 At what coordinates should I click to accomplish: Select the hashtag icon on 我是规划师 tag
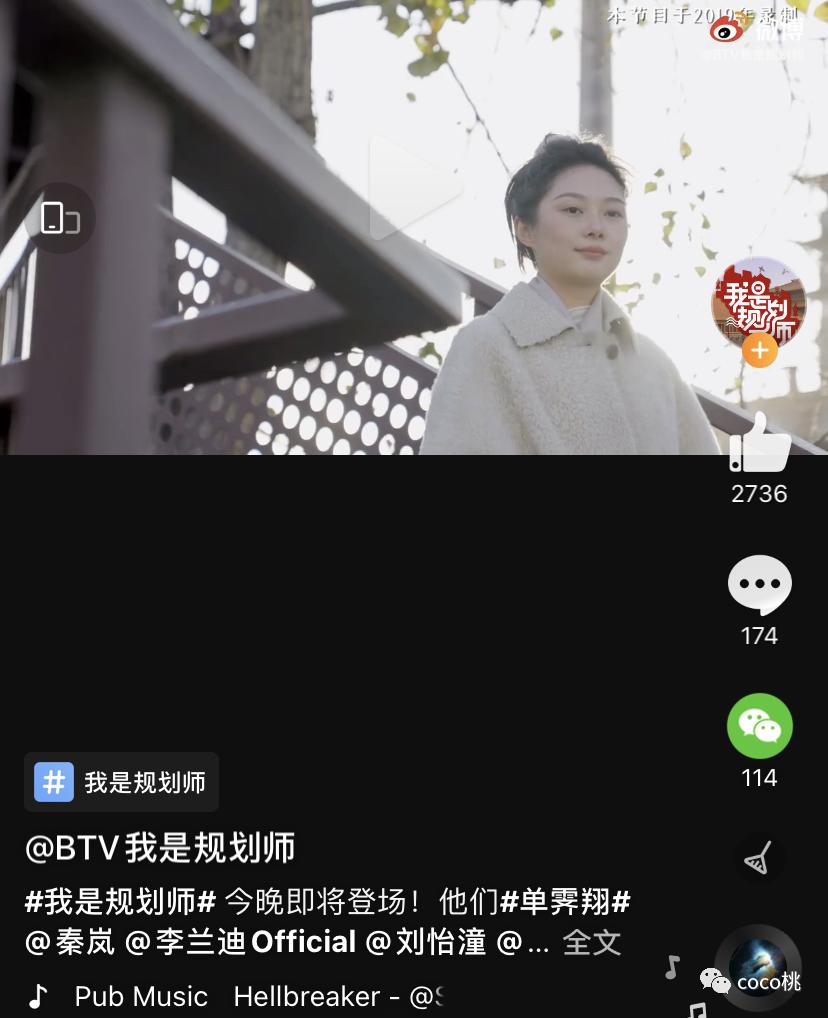click(x=53, y=781)
